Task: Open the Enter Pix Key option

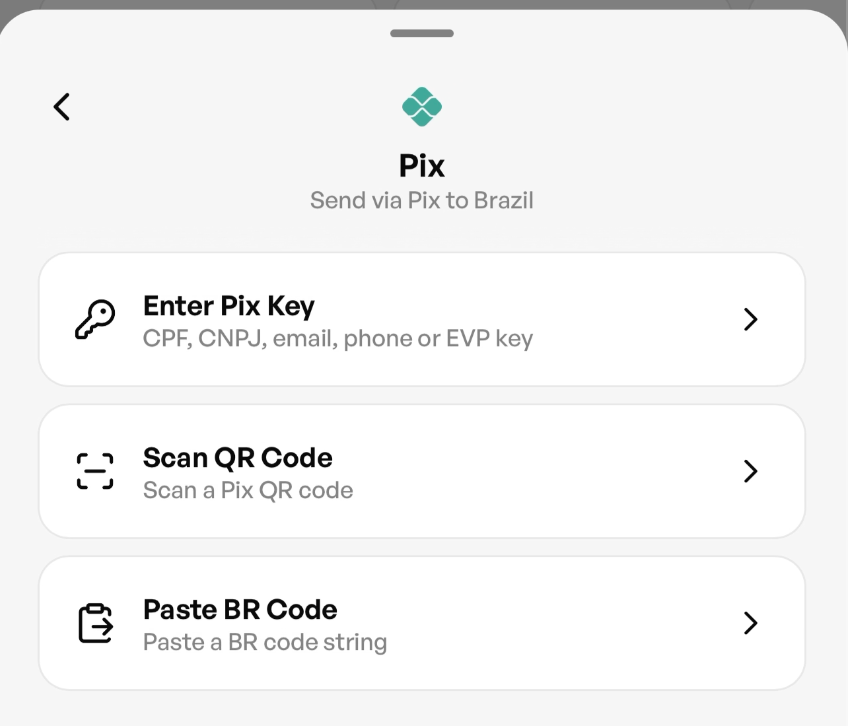Action: coord(421,319)
